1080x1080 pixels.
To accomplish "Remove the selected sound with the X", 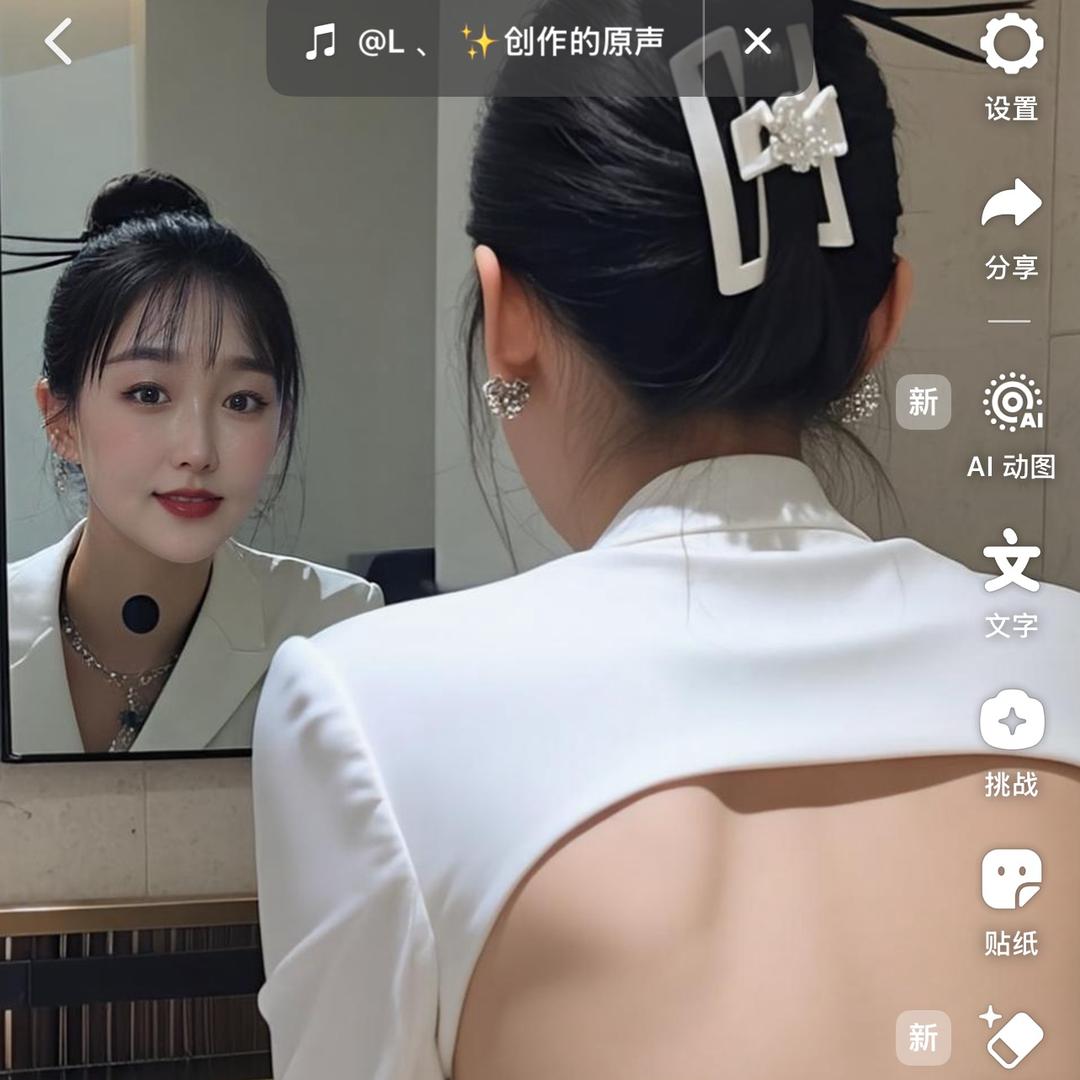I will click(758, 42).
